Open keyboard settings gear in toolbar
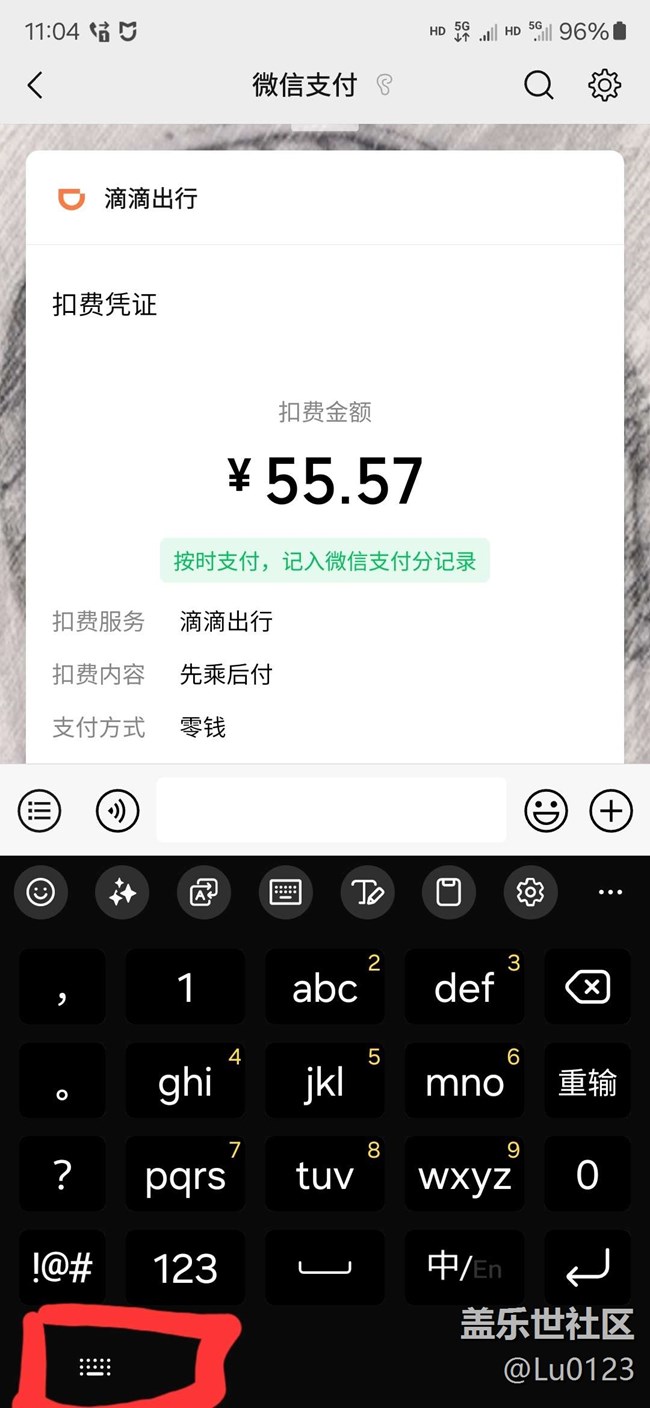Screen dimensions: 650x1408 click(530, 892)
